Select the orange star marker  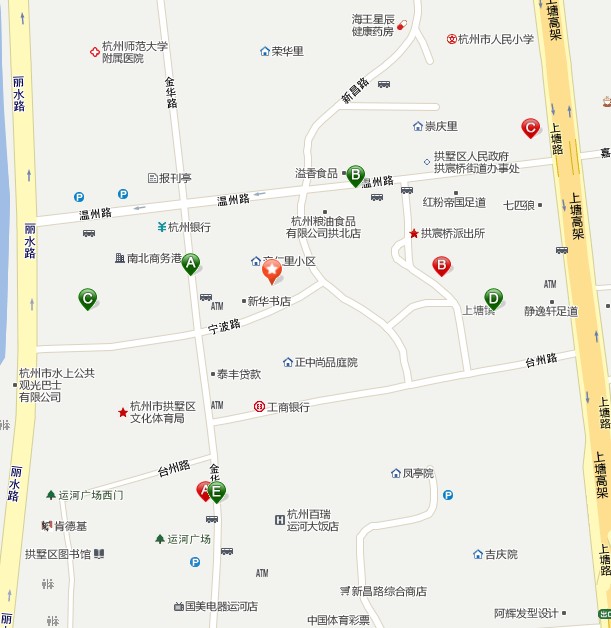[x=271, y=269]
